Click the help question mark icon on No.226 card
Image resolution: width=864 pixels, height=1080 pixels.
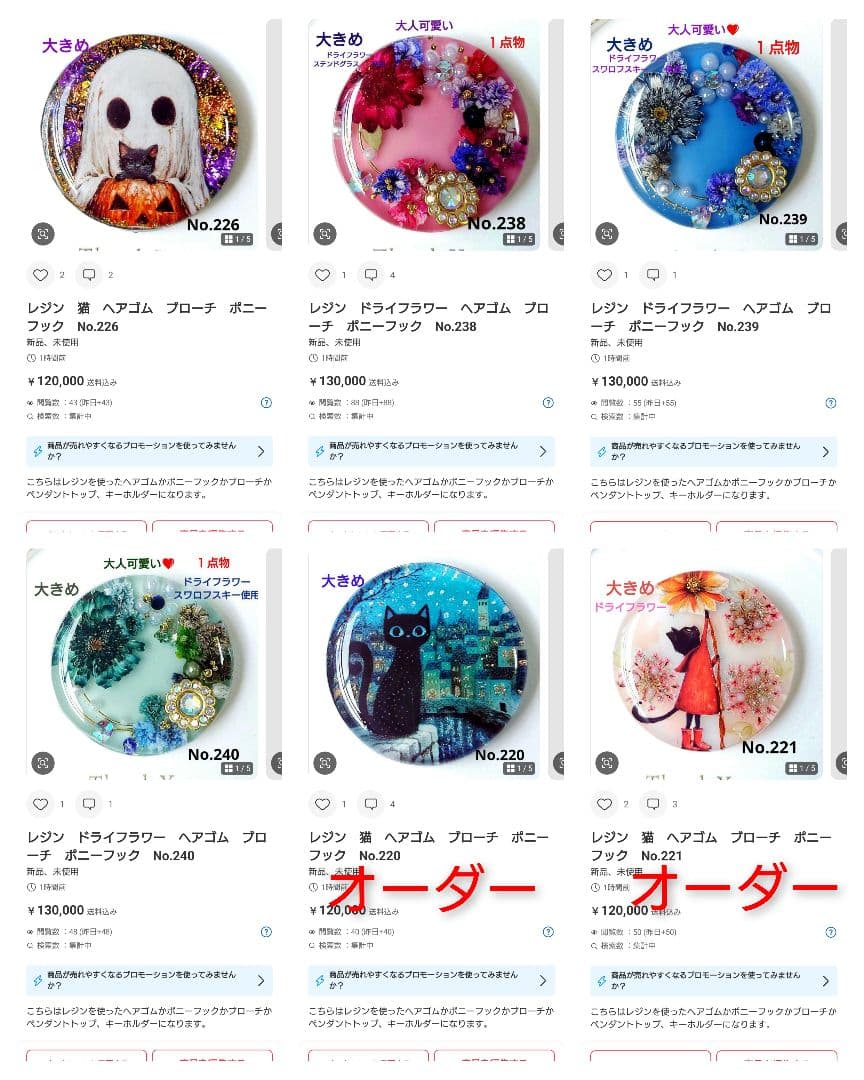coord(265,402)
